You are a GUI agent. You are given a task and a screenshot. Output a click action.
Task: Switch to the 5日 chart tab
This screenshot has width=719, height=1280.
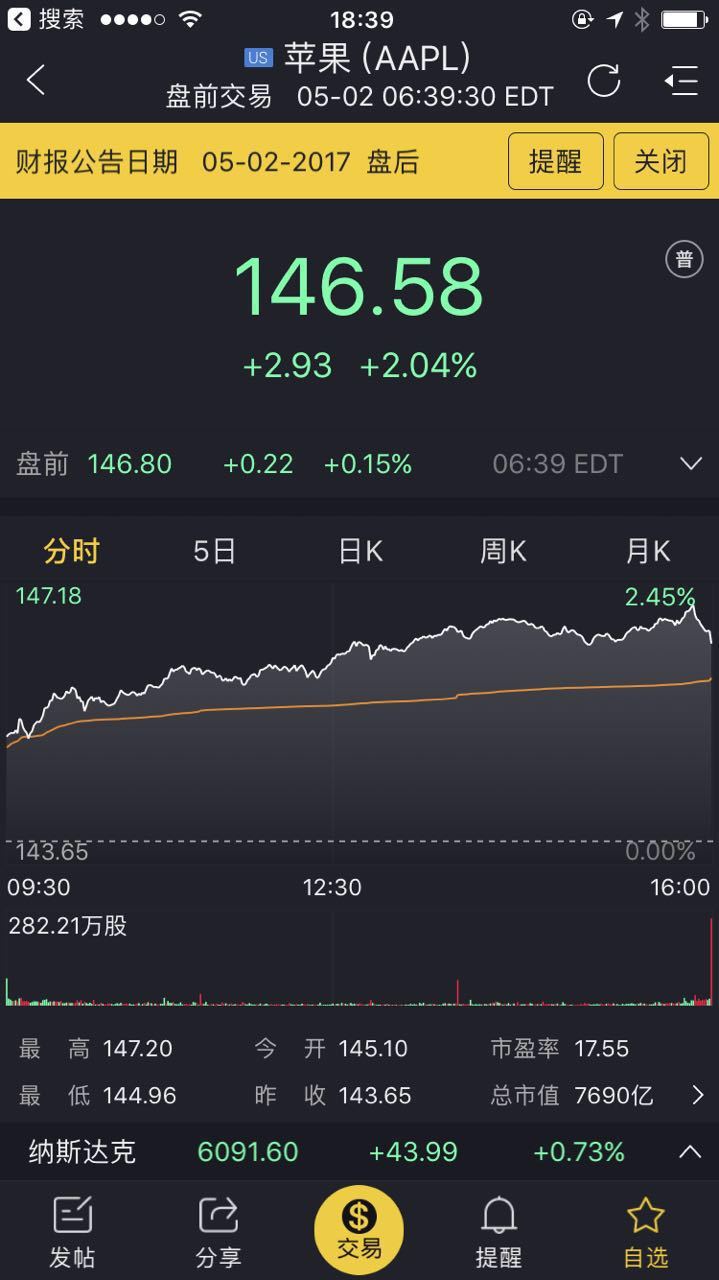[215, 551]
